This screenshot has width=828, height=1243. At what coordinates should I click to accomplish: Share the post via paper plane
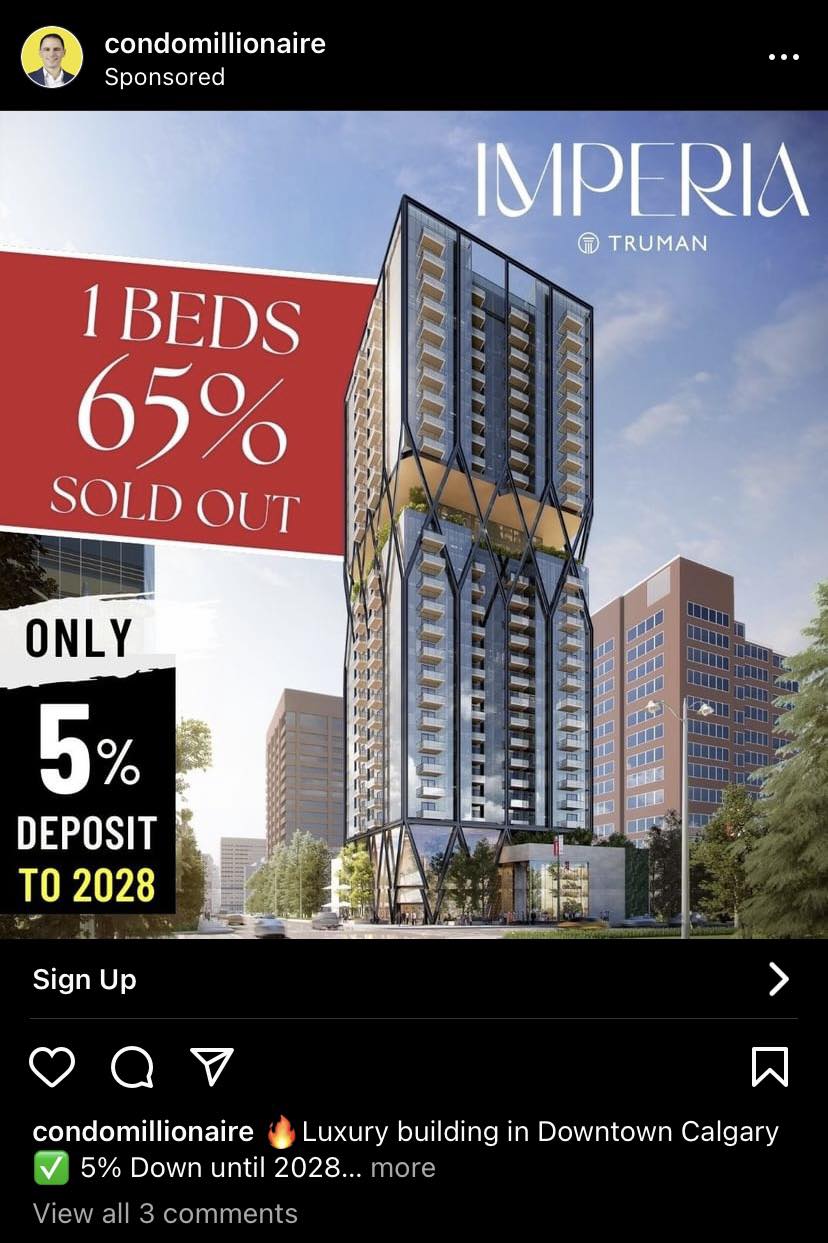[x=212, y=1067]
